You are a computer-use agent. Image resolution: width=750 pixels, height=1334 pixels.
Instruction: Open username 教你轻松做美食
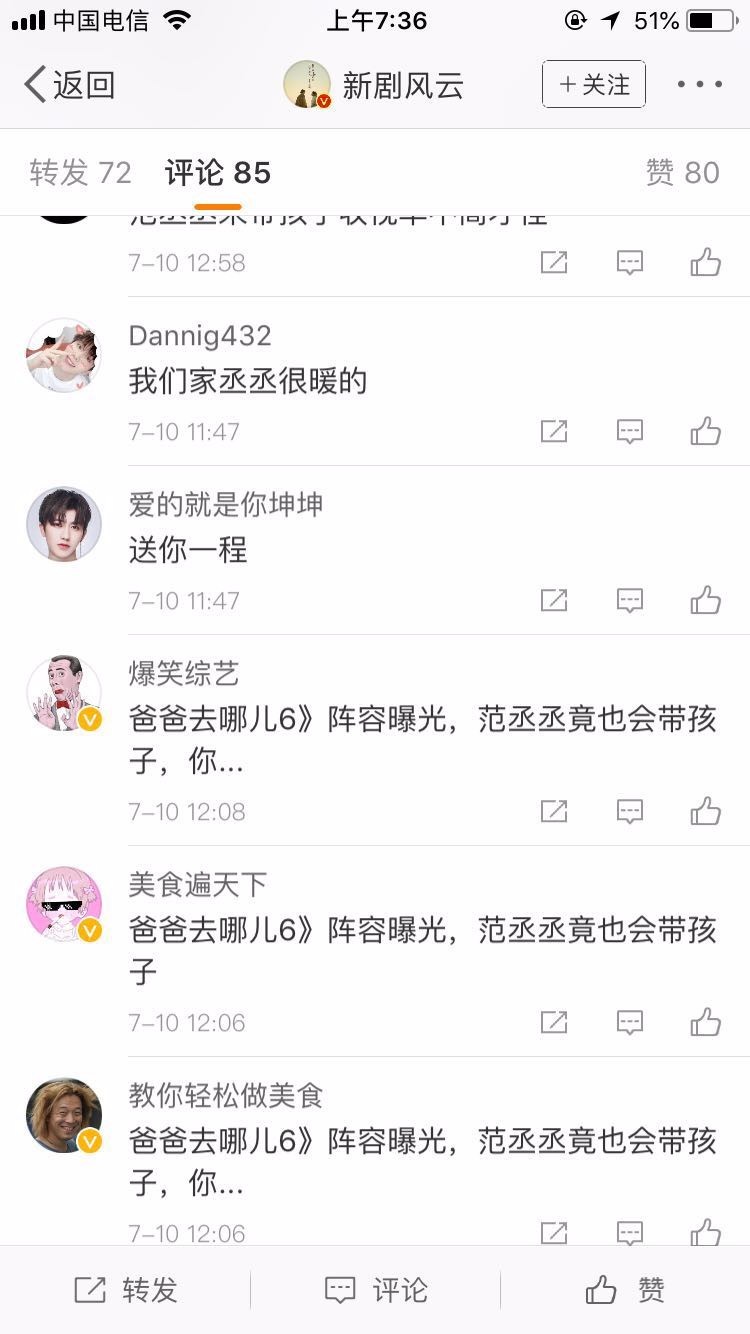[226, 1096]
